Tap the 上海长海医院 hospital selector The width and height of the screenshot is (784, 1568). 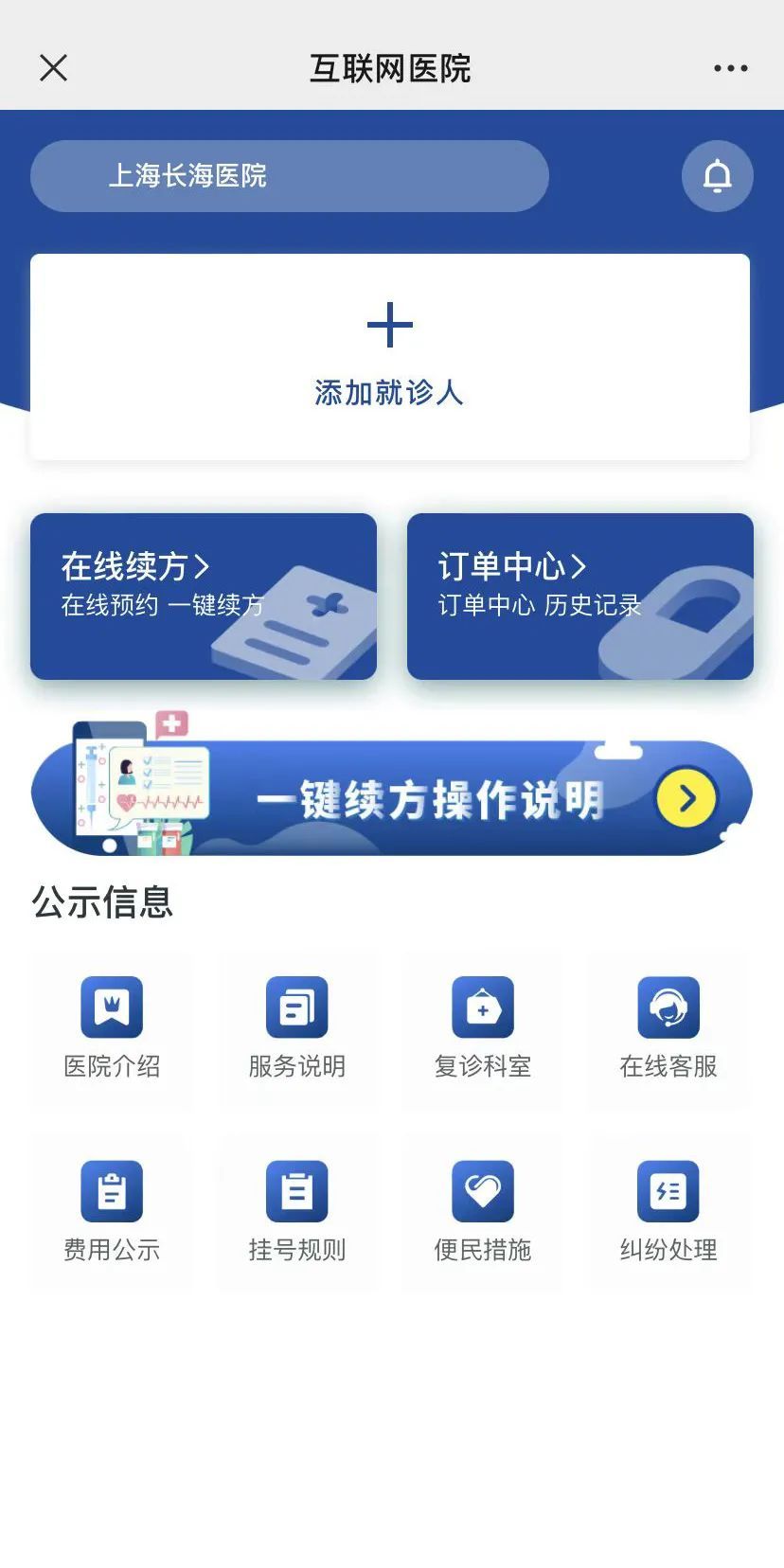tap(289, 176)
